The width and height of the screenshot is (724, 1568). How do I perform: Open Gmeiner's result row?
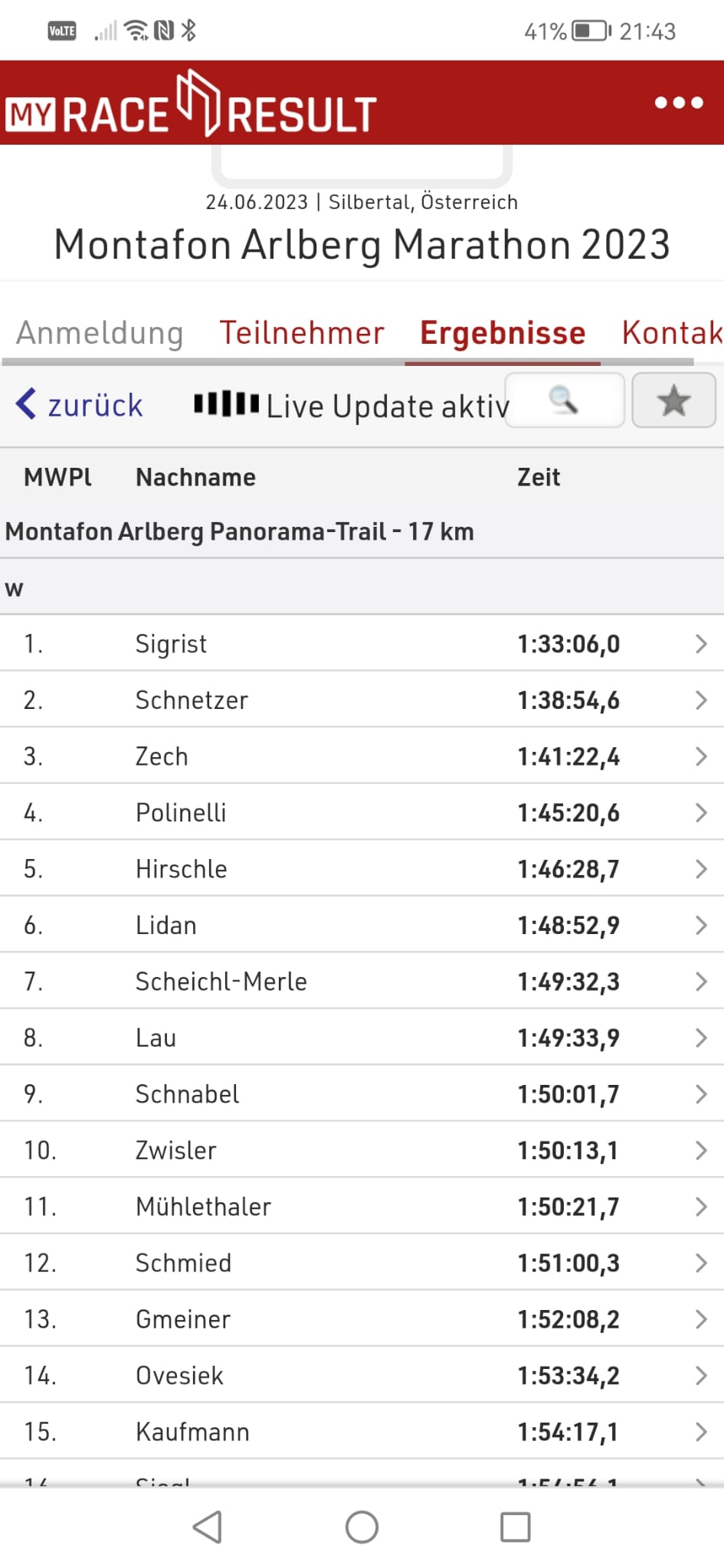[x=362, y=1318]
